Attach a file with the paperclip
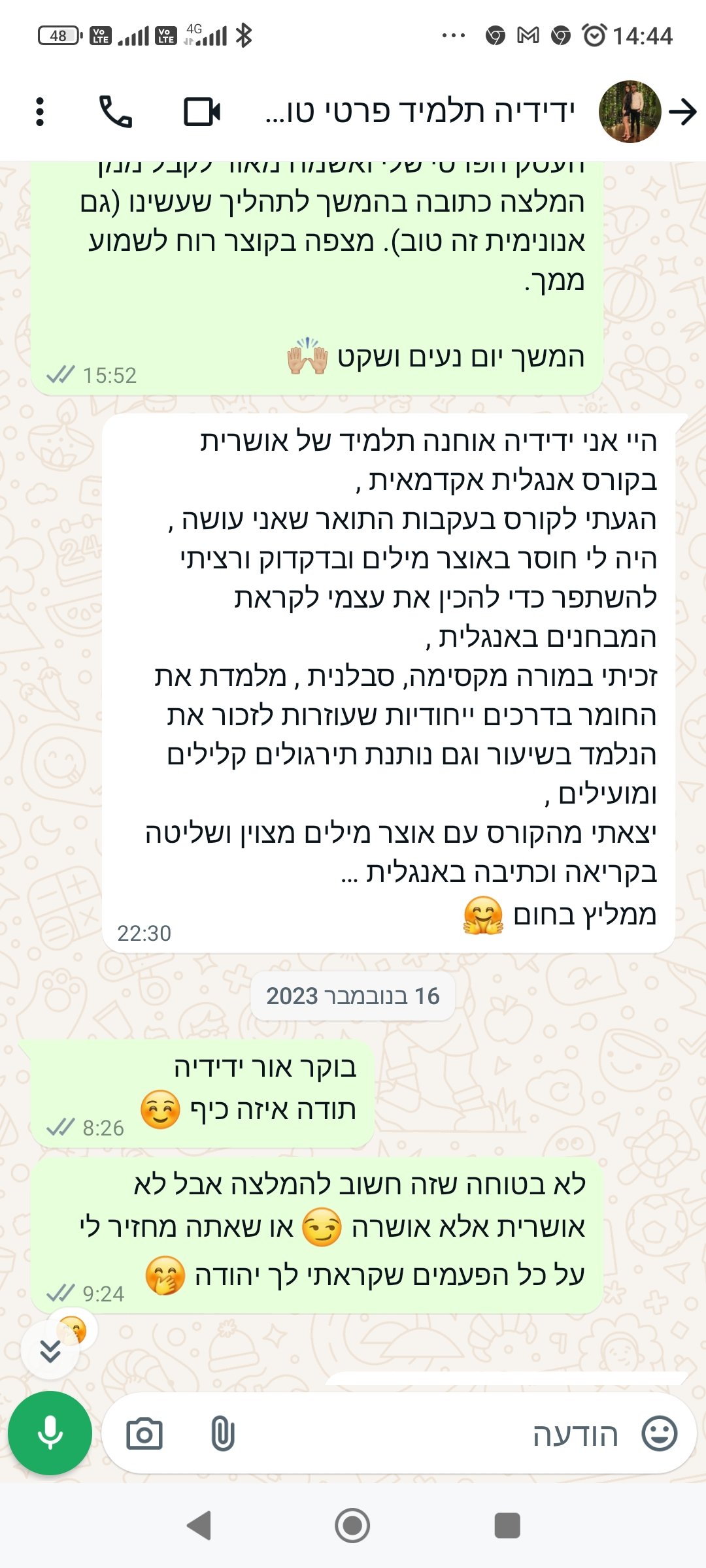Viewport: 706px width, 1568px height. (x=222, y=1434)
